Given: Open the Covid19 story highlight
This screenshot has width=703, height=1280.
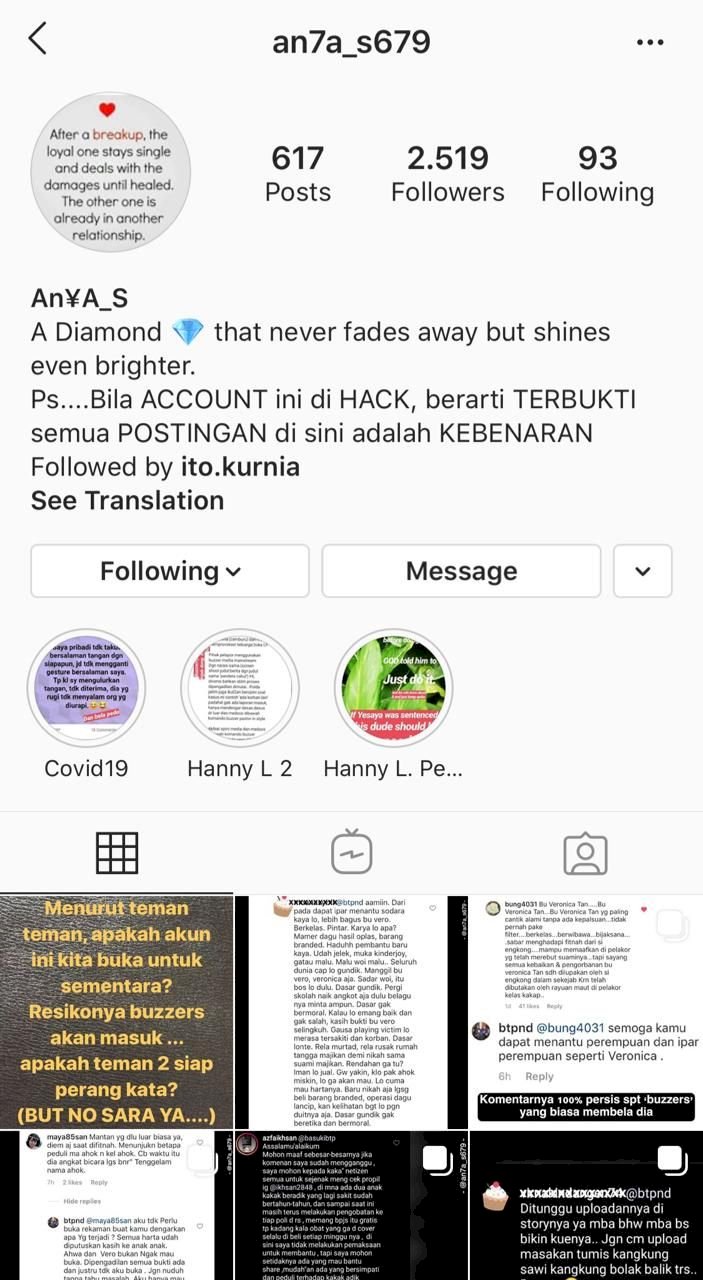Looking at the screenshot, I should tap(86, 689).
